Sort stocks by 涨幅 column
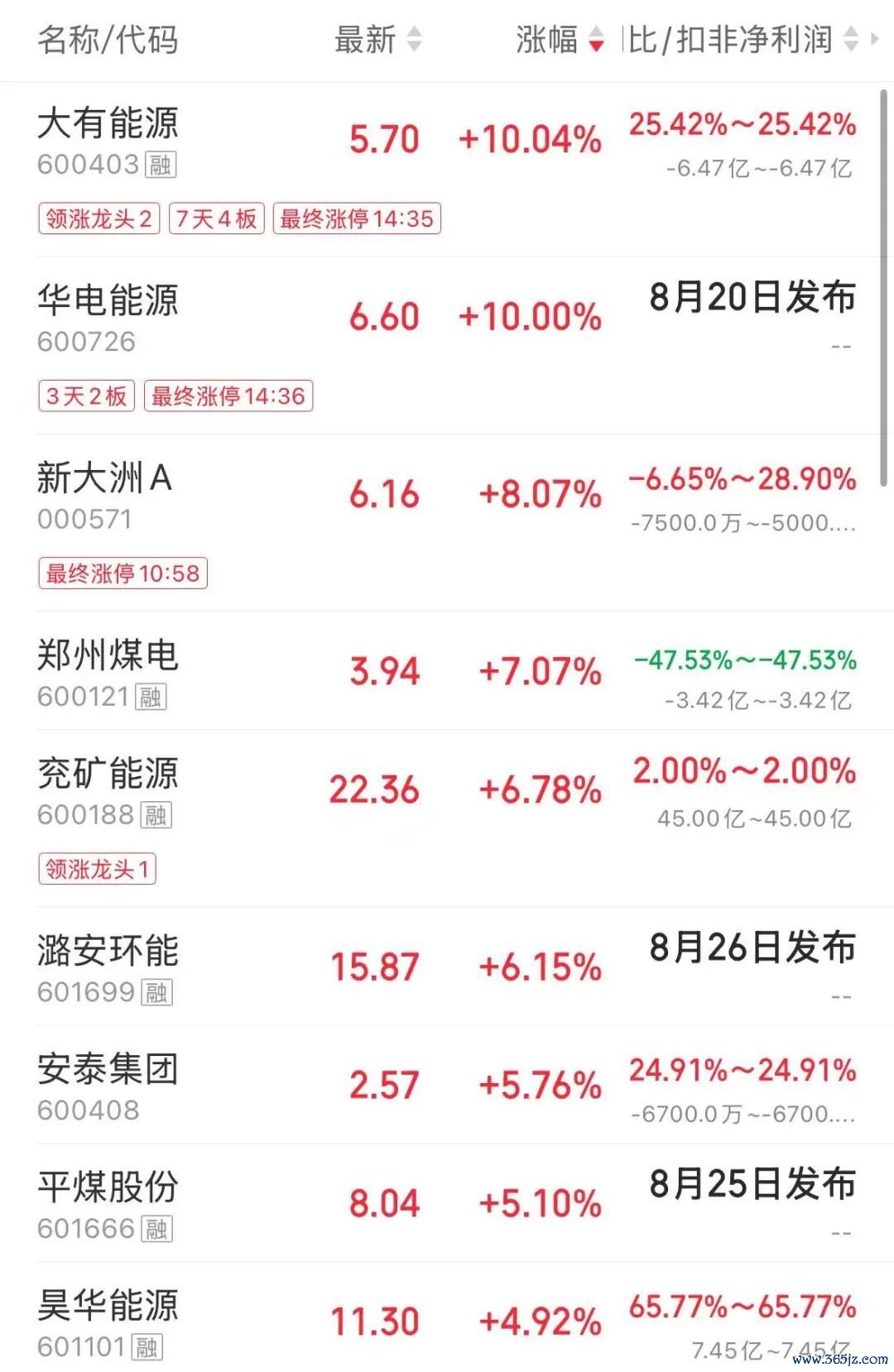This screenshot has height=1372, width=894. [x=560, y=40]
